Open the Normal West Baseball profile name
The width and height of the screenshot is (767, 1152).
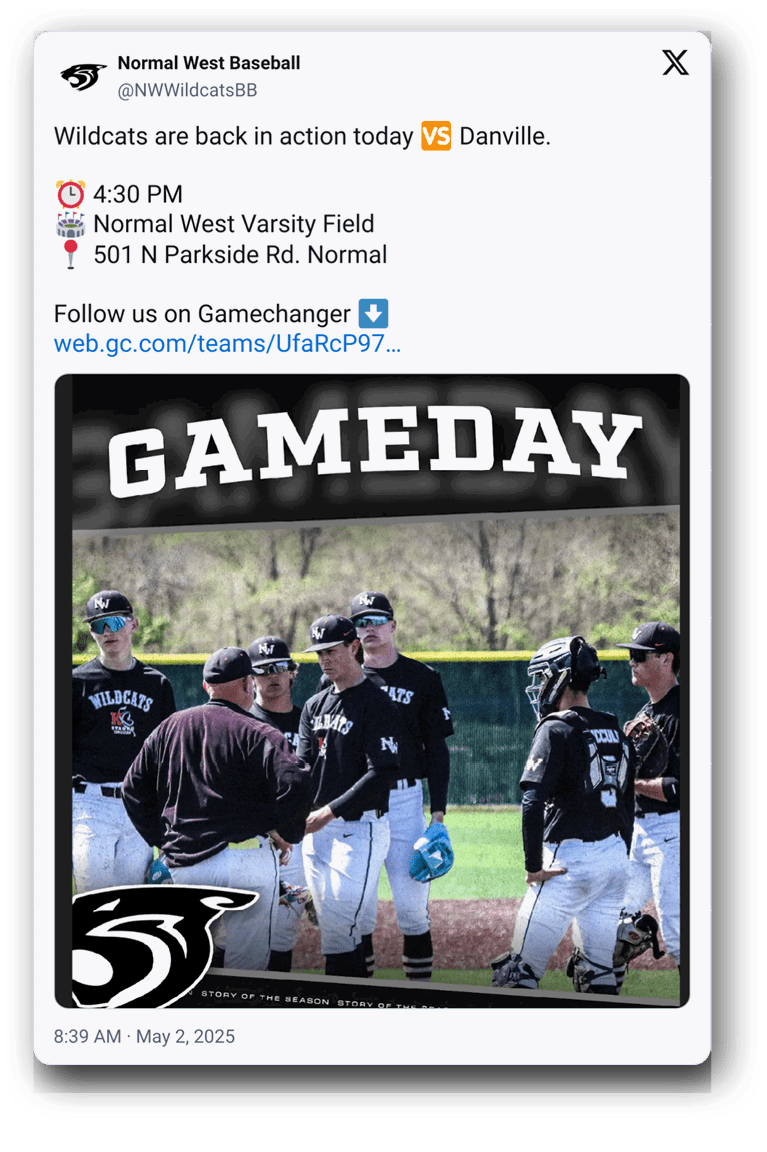point(208,63)
